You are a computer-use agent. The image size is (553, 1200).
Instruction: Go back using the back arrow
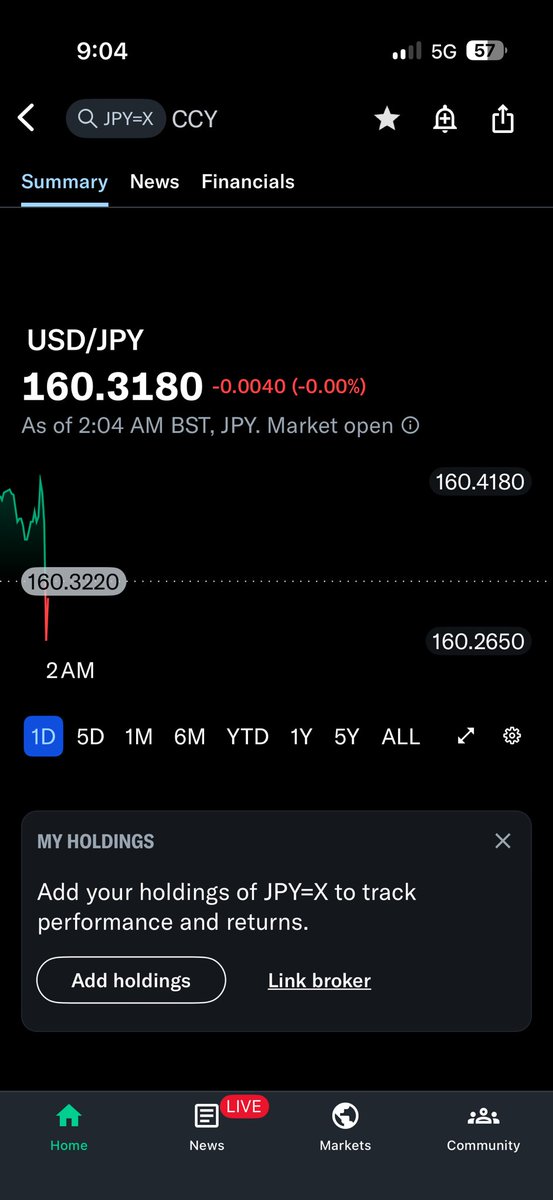(x=27, y=119)
